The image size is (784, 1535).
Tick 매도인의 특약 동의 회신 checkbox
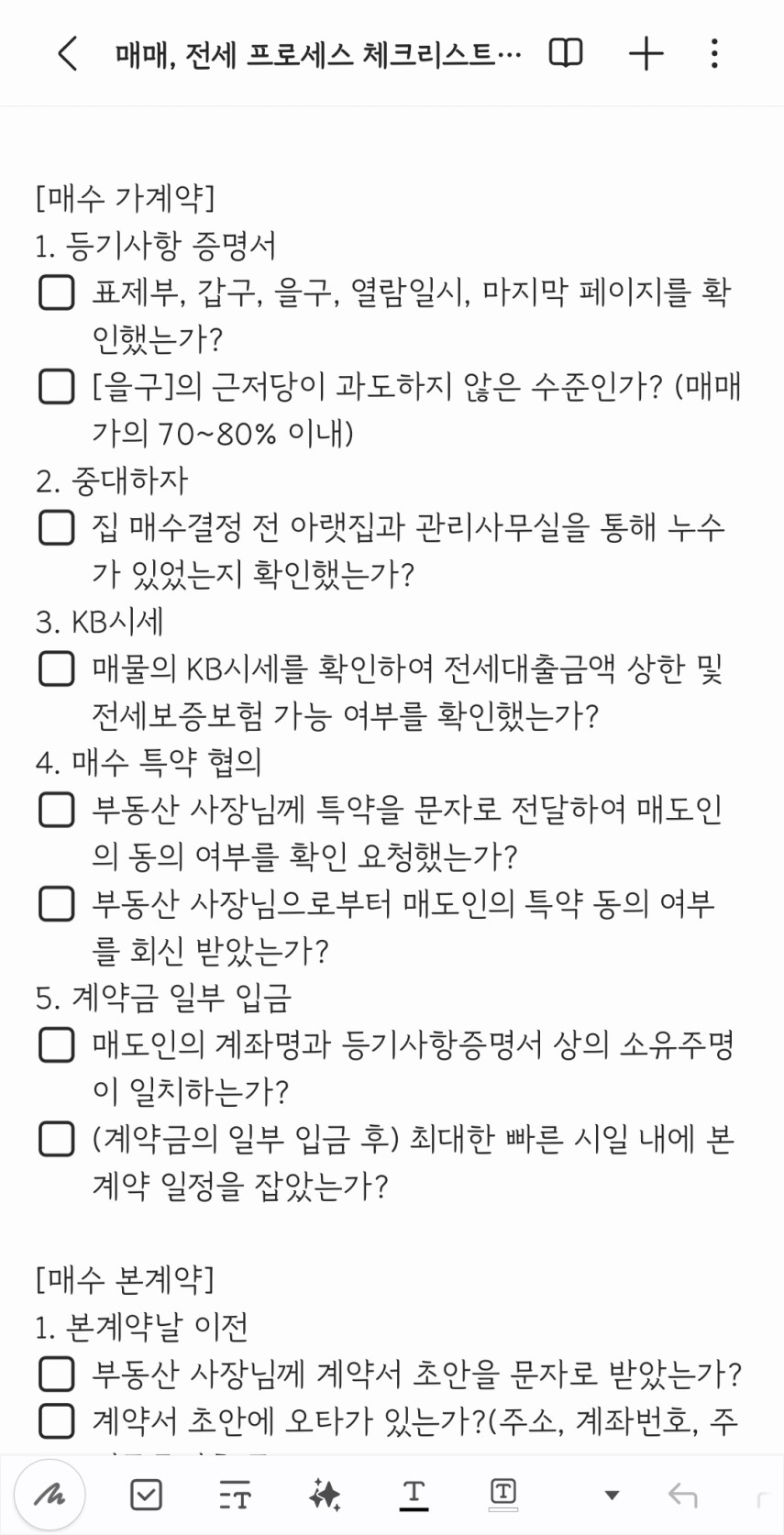(x=56, y=903)
